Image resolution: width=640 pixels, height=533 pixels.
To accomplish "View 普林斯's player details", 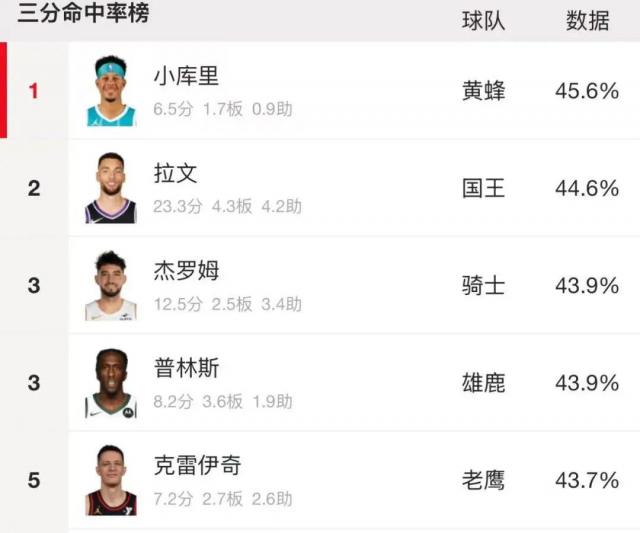I will 320,383.
